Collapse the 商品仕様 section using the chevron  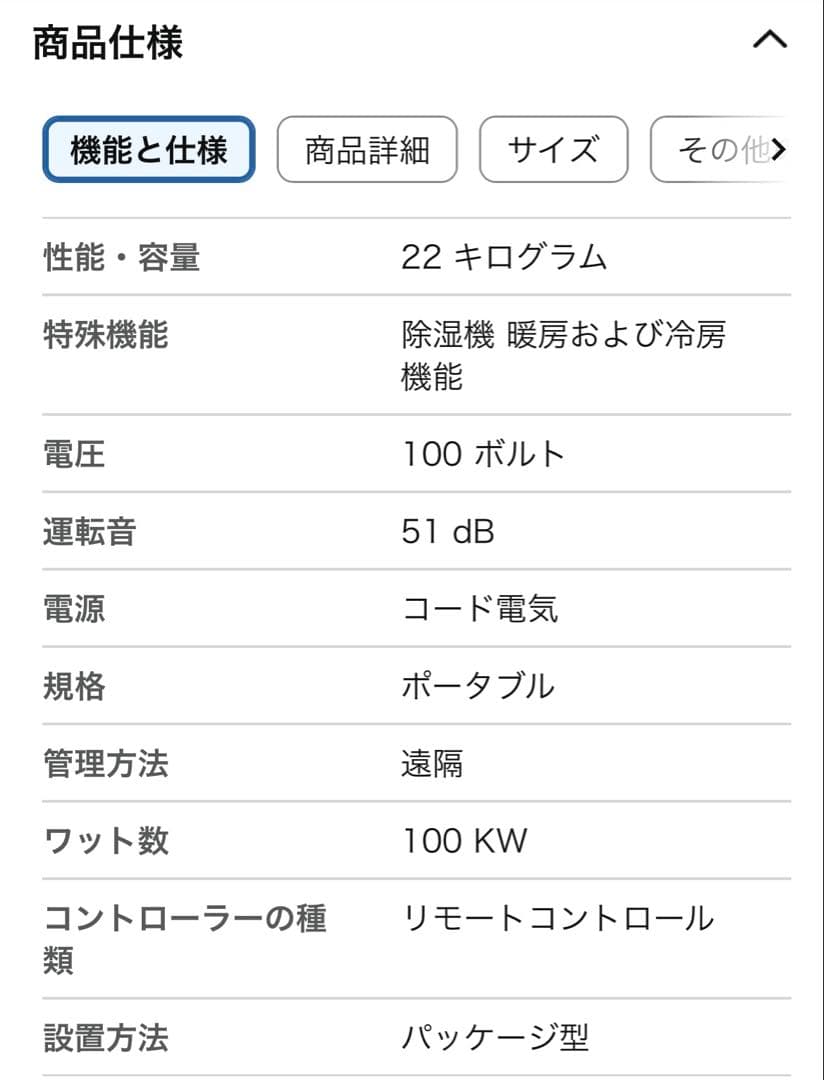768,40
